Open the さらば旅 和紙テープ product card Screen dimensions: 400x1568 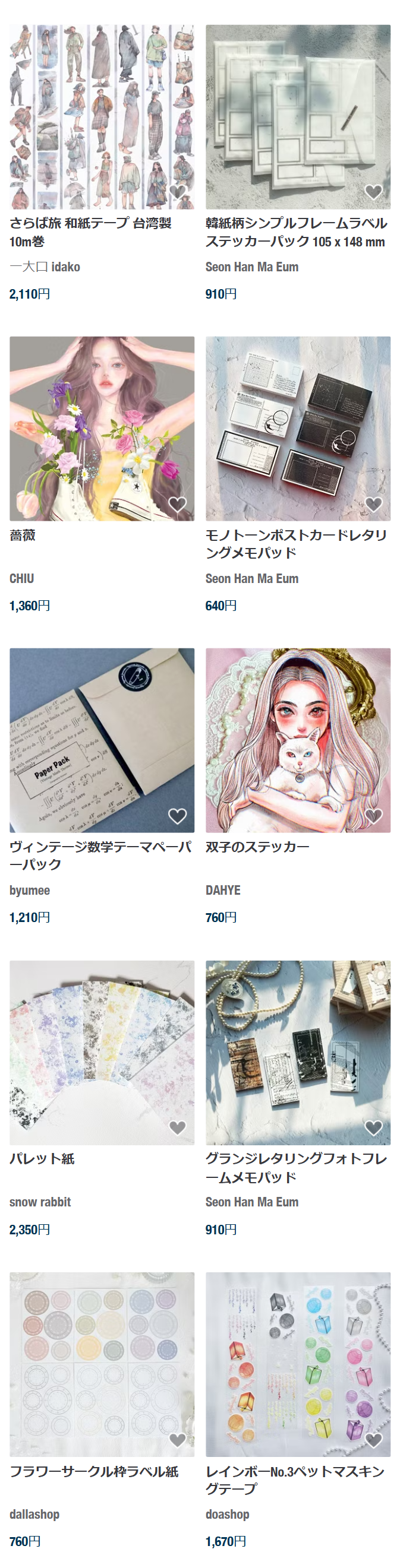pyautogui.click(x=102, y=117)
